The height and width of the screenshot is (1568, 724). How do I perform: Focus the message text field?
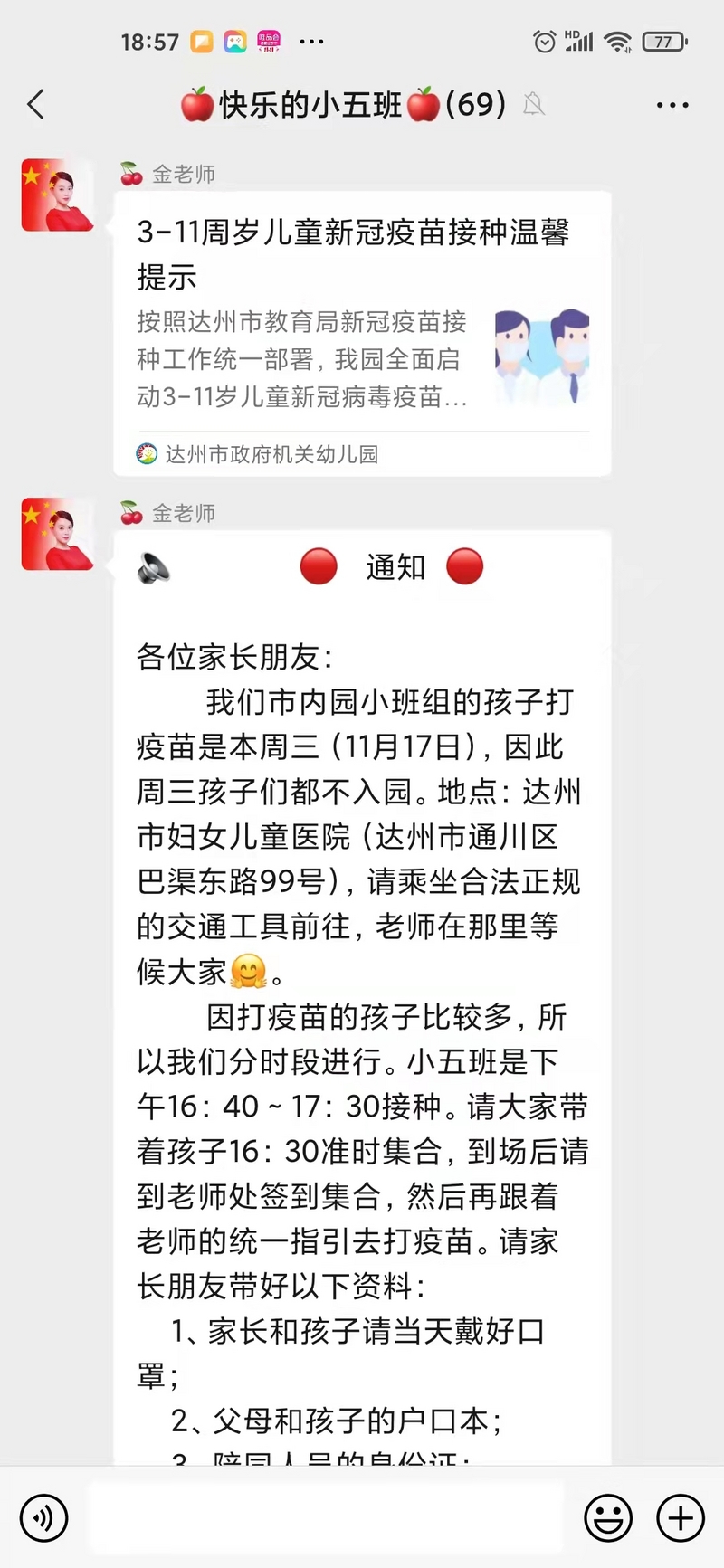pyautogui.click(x=326, y=1517)
